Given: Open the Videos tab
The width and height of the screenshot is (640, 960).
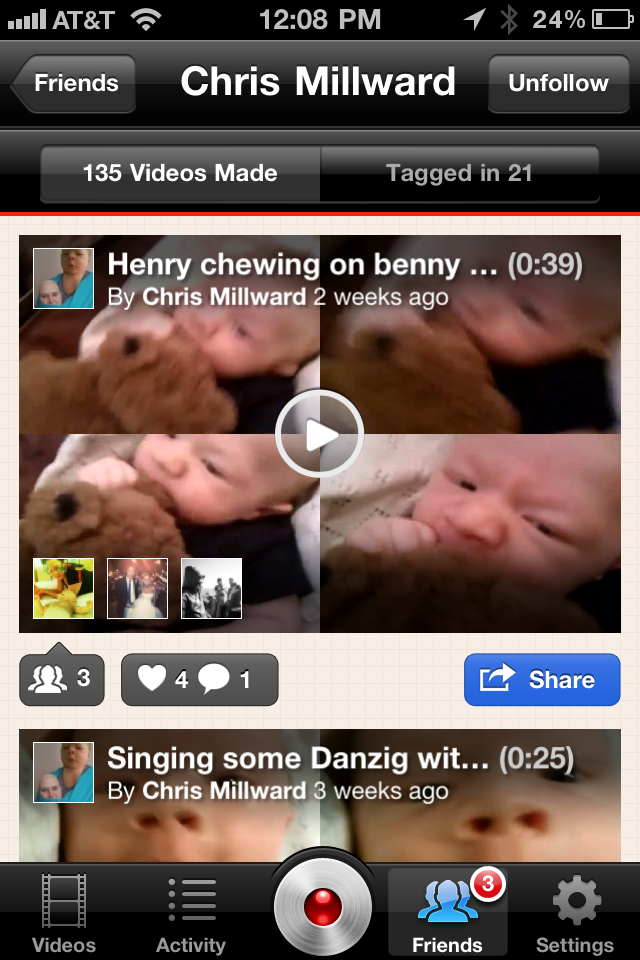Looking at the screenshot, I should coord(64,914).
